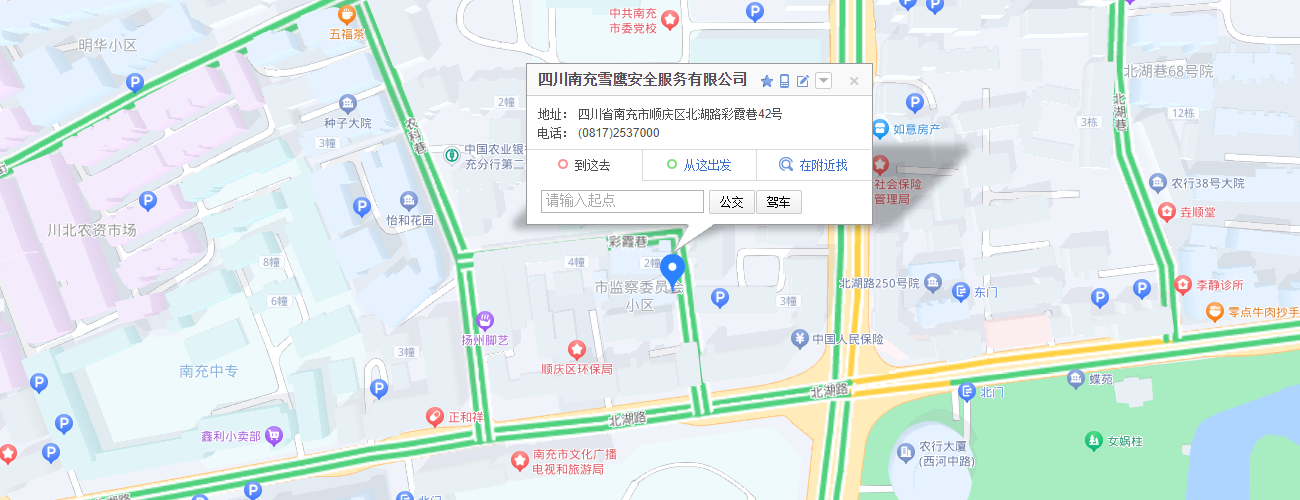Open the 在附近找 nearby search tab

click(813, 165)
